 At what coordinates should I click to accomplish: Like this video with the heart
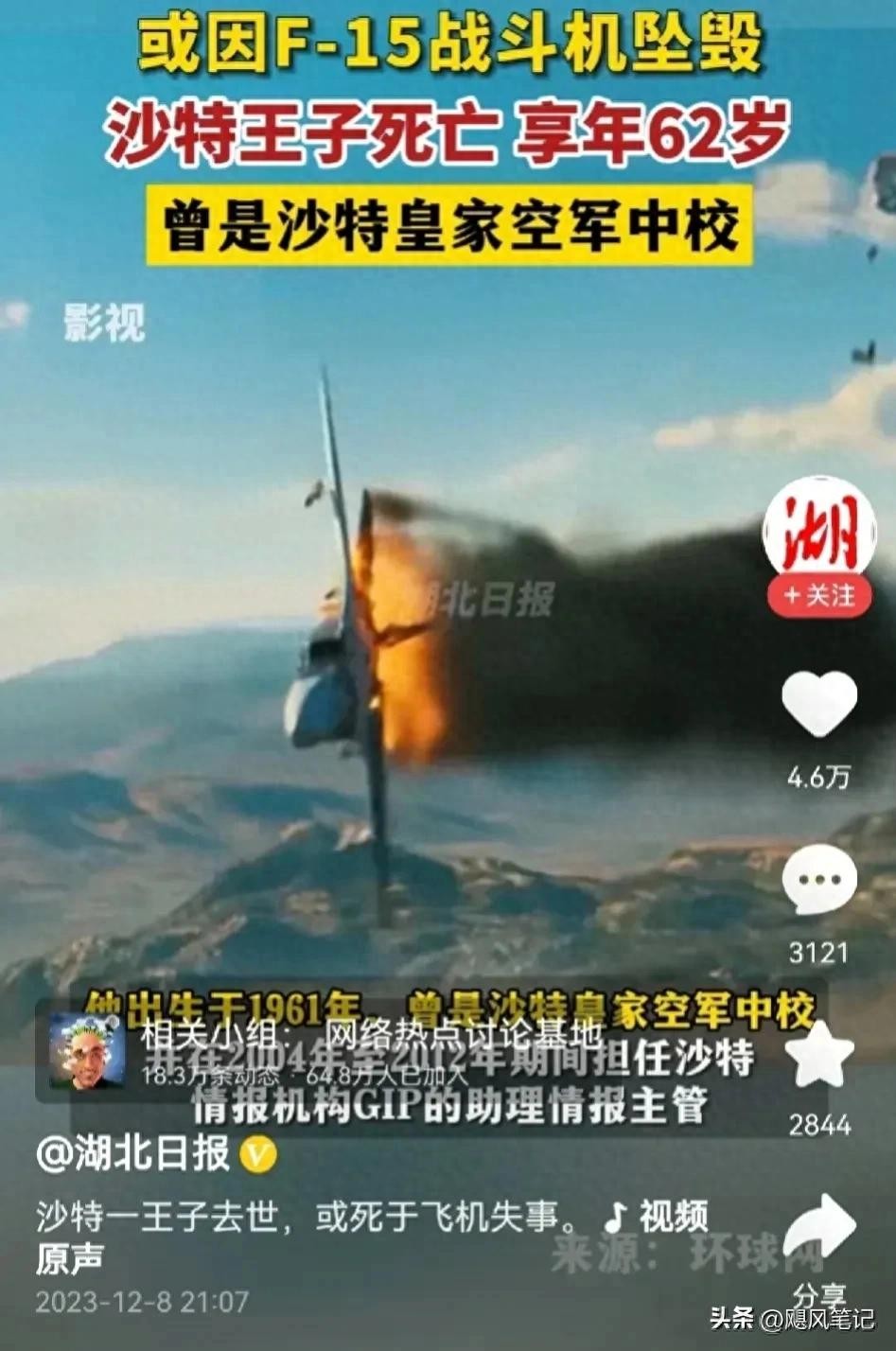coord(819,706)
